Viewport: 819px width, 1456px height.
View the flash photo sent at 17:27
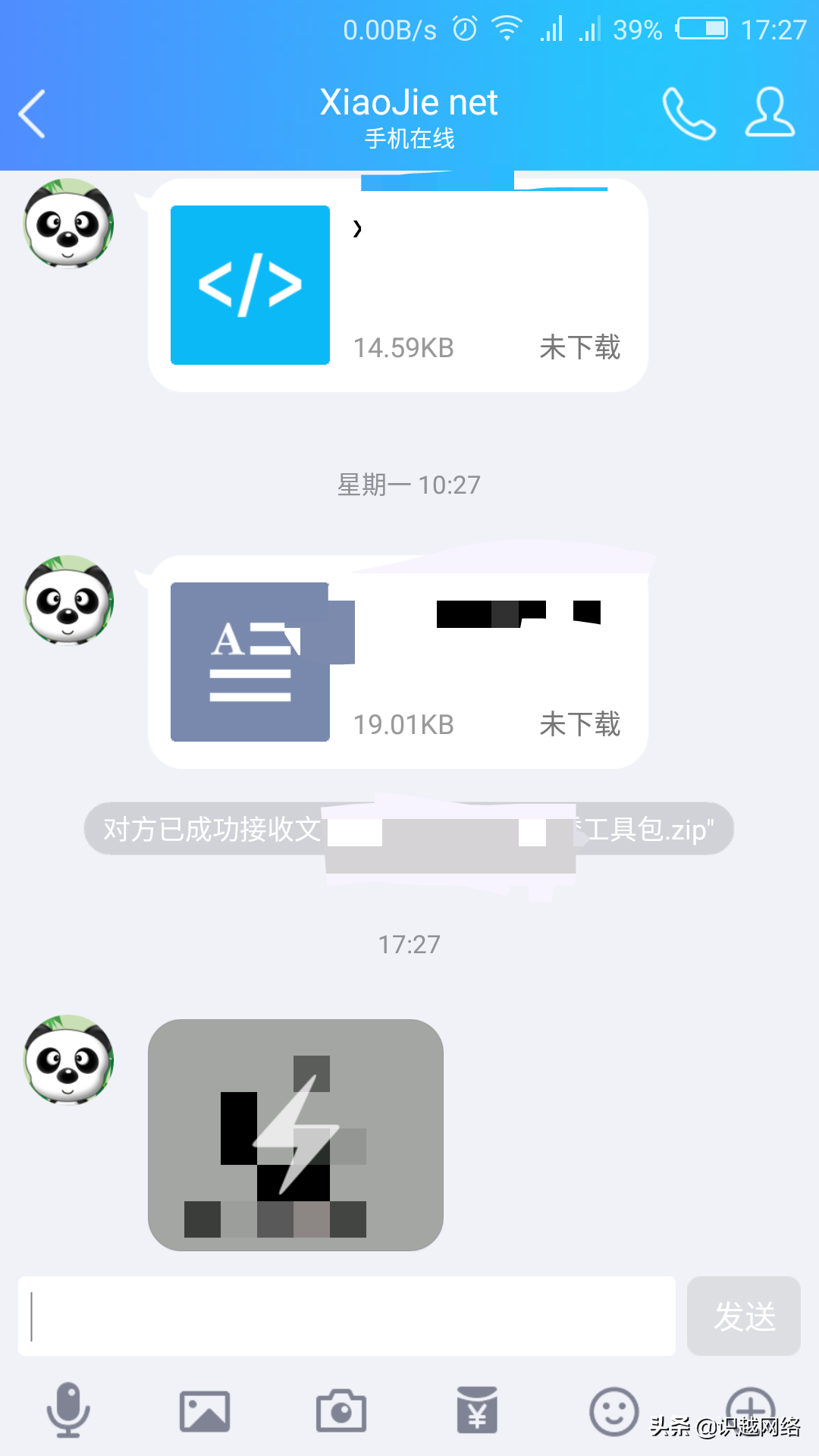click(295, 1134)
